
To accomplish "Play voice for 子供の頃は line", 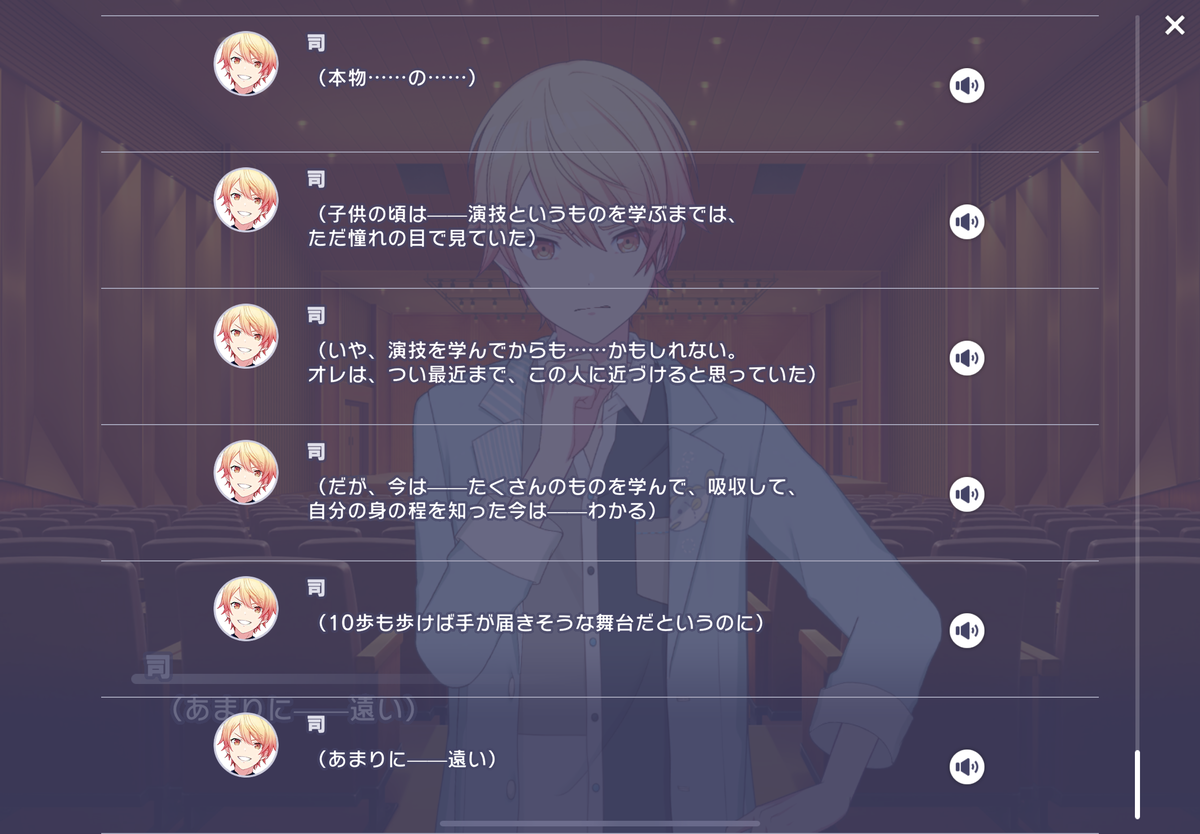I will [966, 222].
